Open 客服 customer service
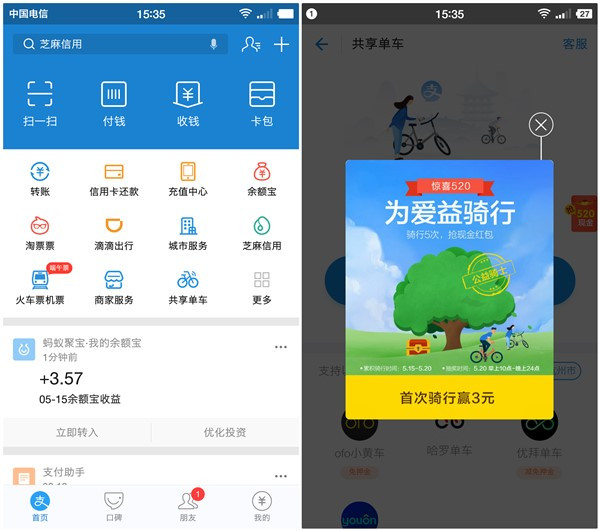This screenshot has width=600, height=531. click(574, 44)
